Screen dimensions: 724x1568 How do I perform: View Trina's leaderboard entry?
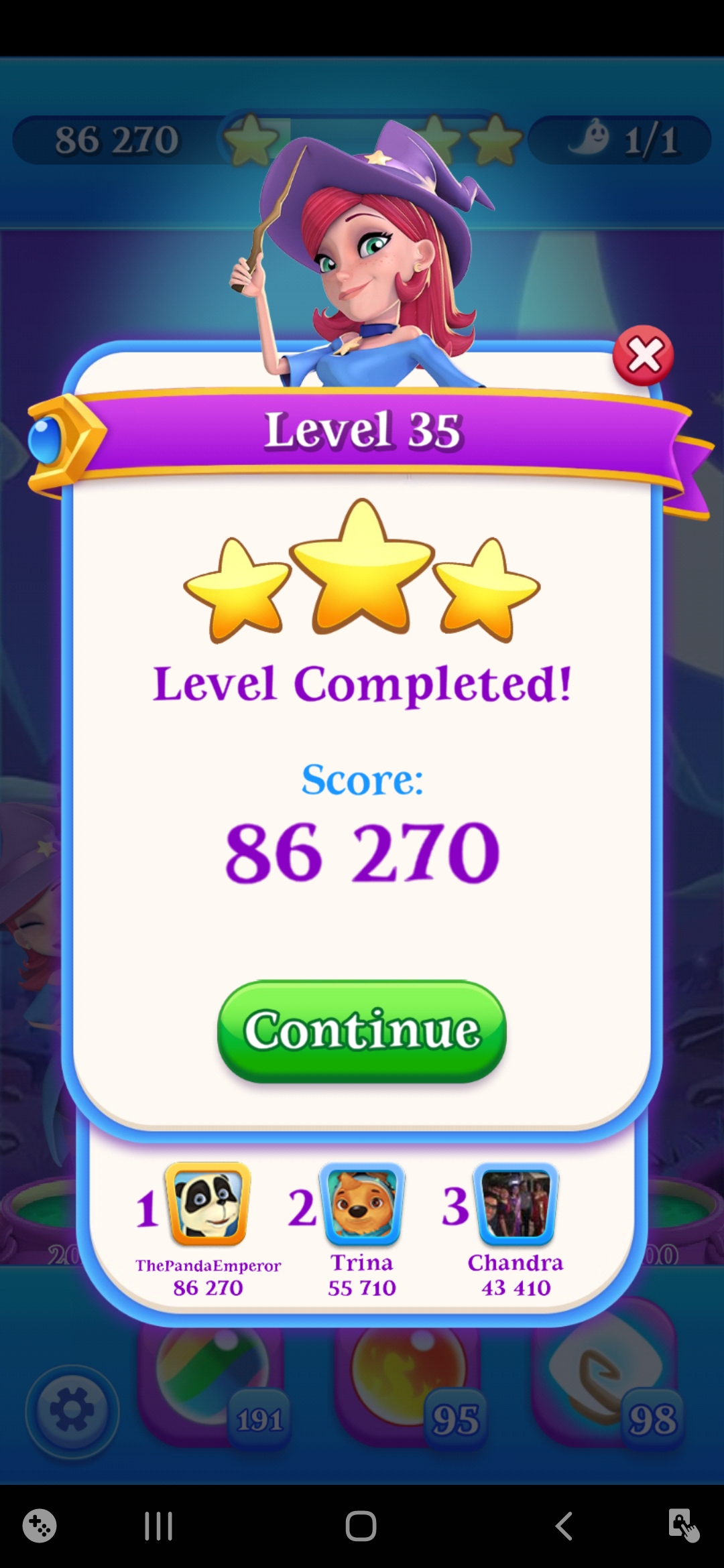pos(362,1204)
